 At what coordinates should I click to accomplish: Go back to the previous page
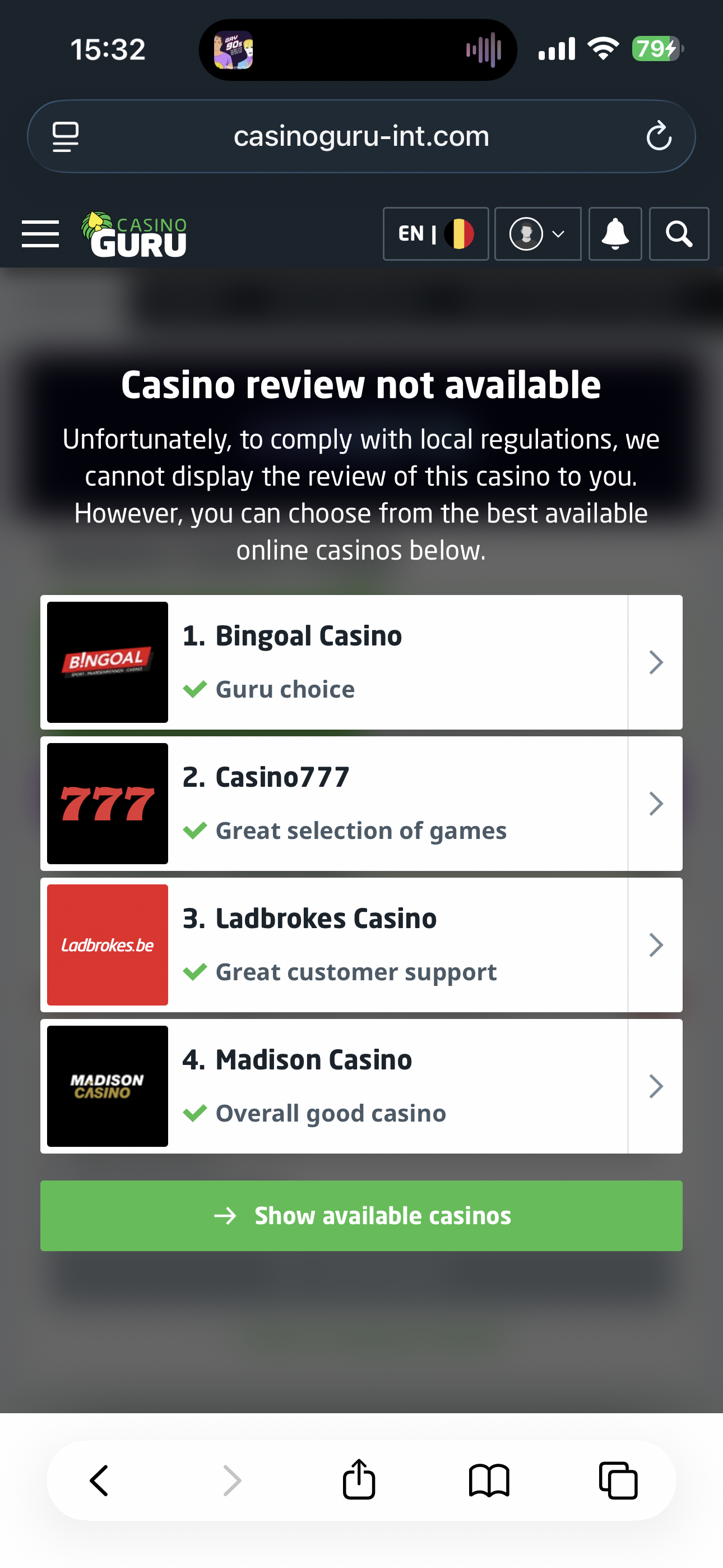99,1481
